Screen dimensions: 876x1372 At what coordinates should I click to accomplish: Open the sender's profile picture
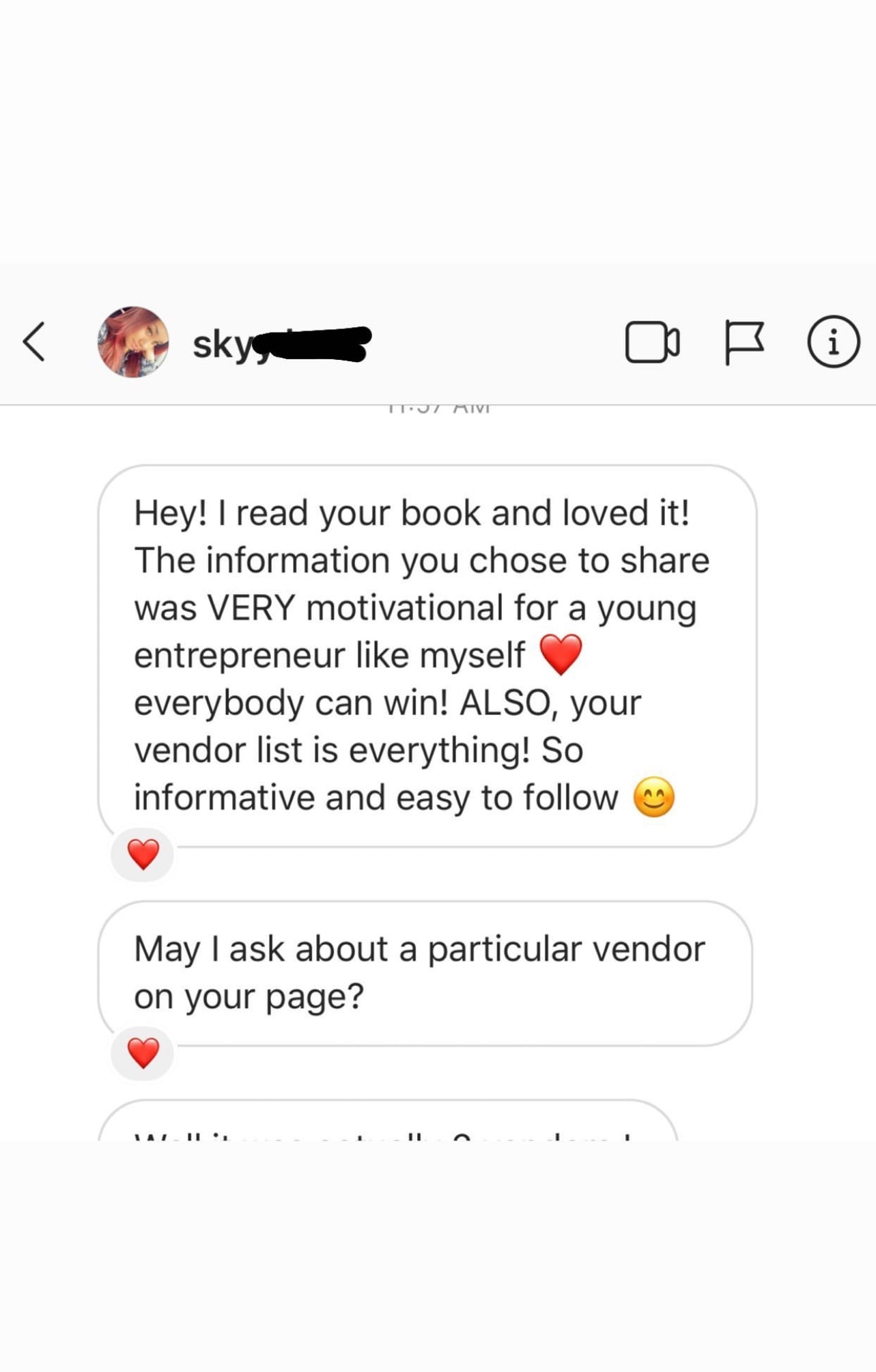tap(133, 341)
